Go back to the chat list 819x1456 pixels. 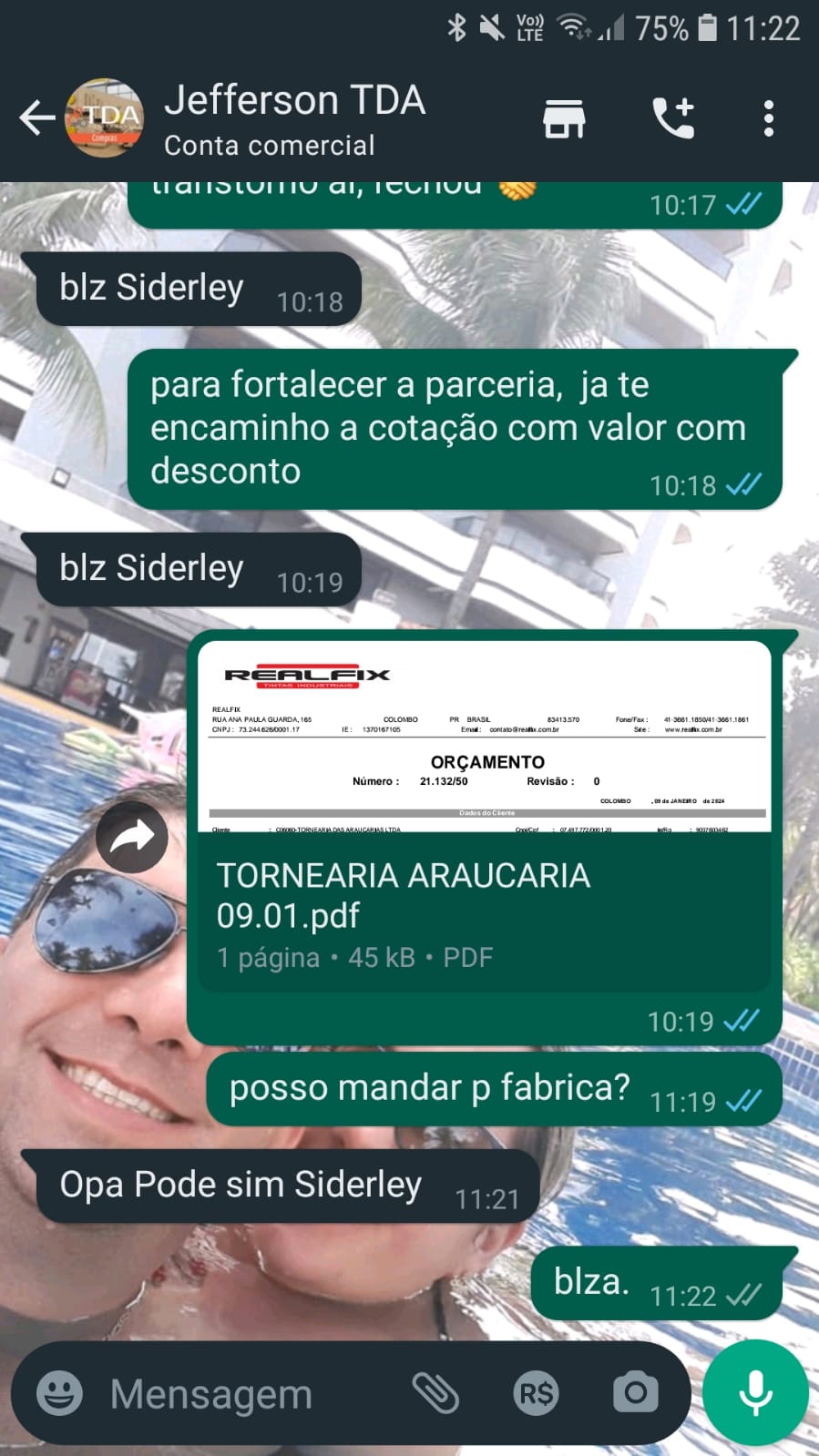click(36, 118)
